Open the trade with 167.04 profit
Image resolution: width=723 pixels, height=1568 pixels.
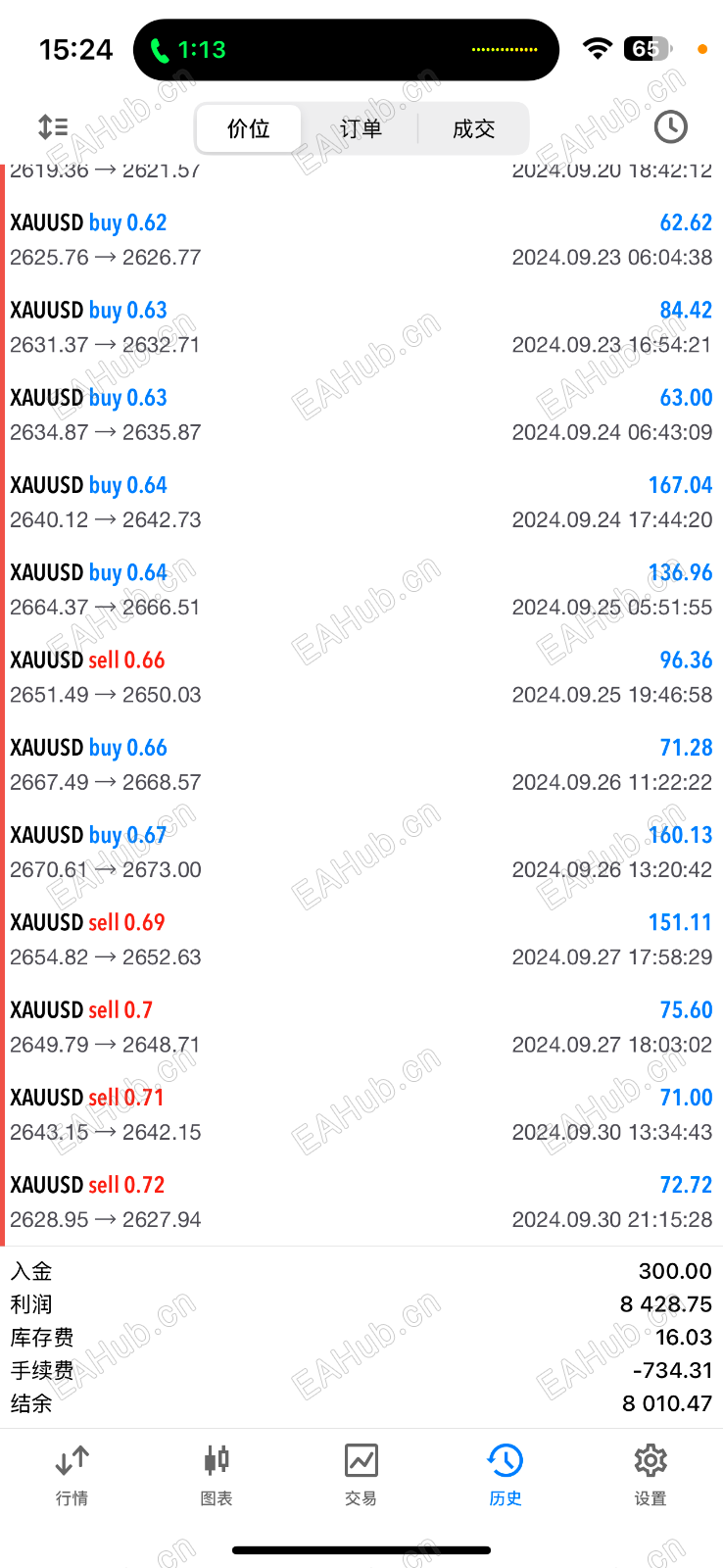click(x=361, y=502)
